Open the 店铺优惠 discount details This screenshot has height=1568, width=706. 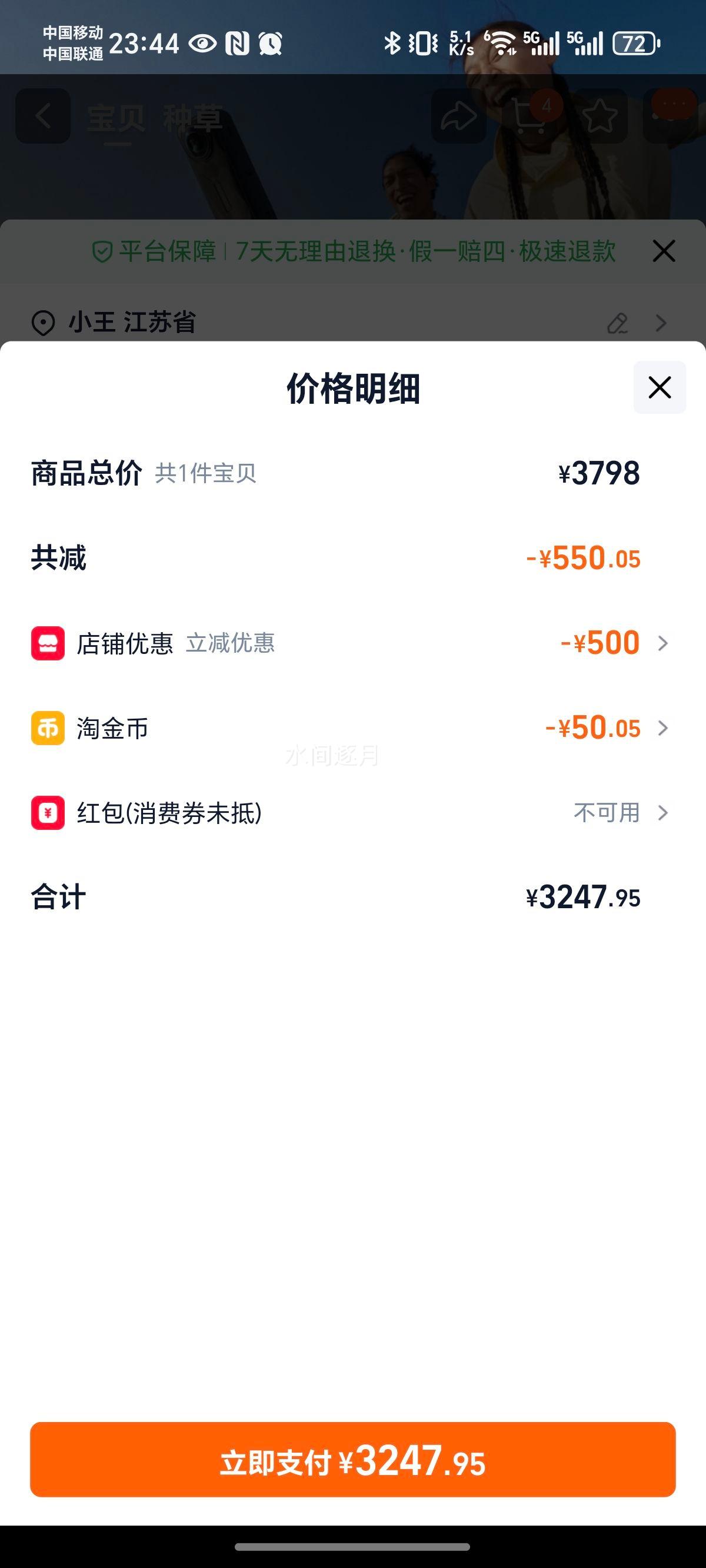(x=664, y=643)
